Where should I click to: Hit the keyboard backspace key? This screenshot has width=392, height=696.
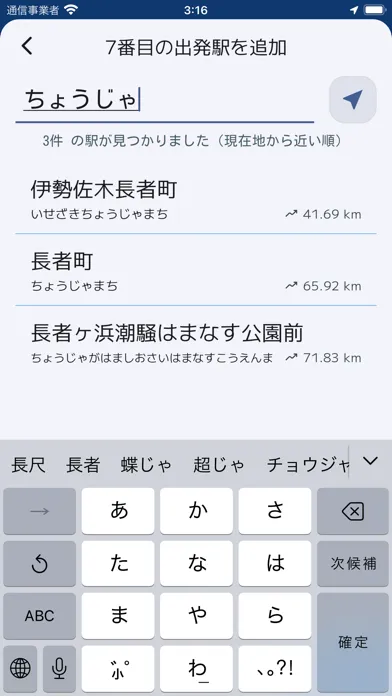coord(353,511)
